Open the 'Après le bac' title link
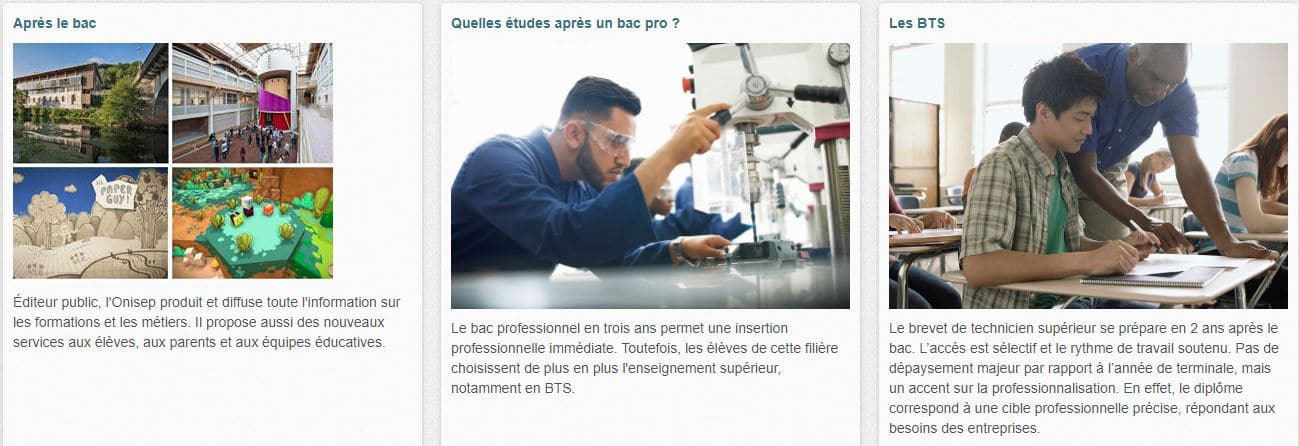 (55, 23)
